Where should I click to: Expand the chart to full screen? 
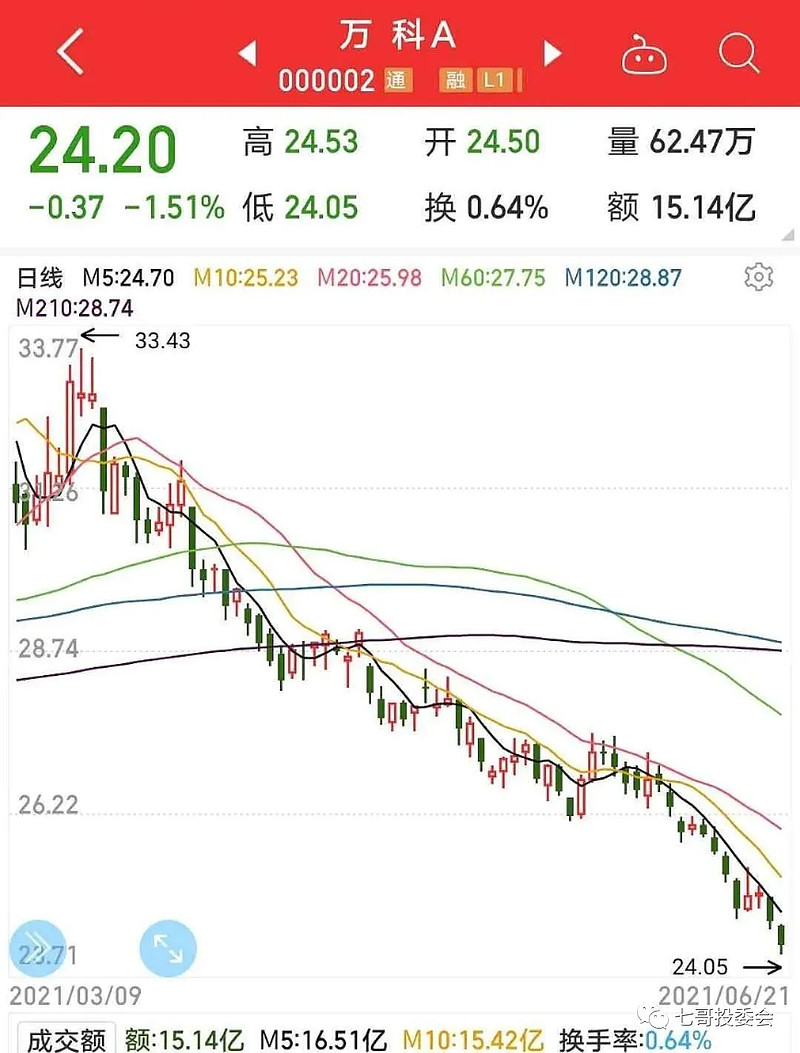click(168, 947)
